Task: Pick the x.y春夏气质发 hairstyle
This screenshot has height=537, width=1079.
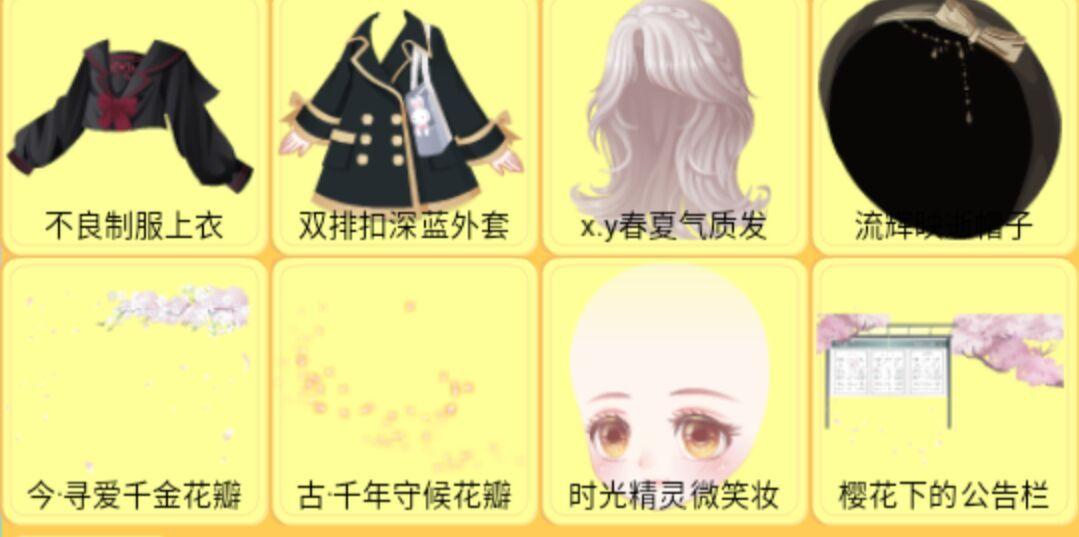Action: click(x=673, y=125)
